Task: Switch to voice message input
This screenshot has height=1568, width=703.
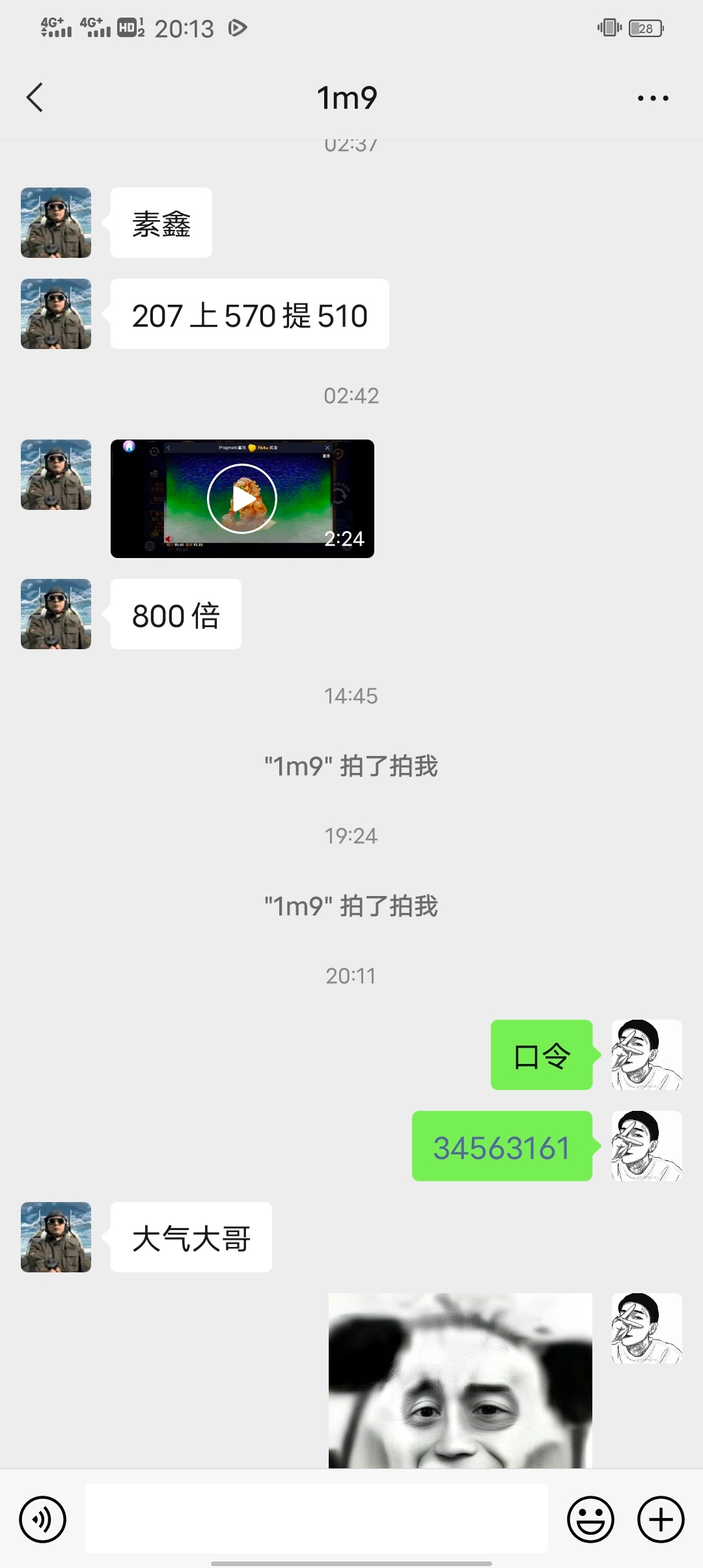Action: coord(43,1520)
